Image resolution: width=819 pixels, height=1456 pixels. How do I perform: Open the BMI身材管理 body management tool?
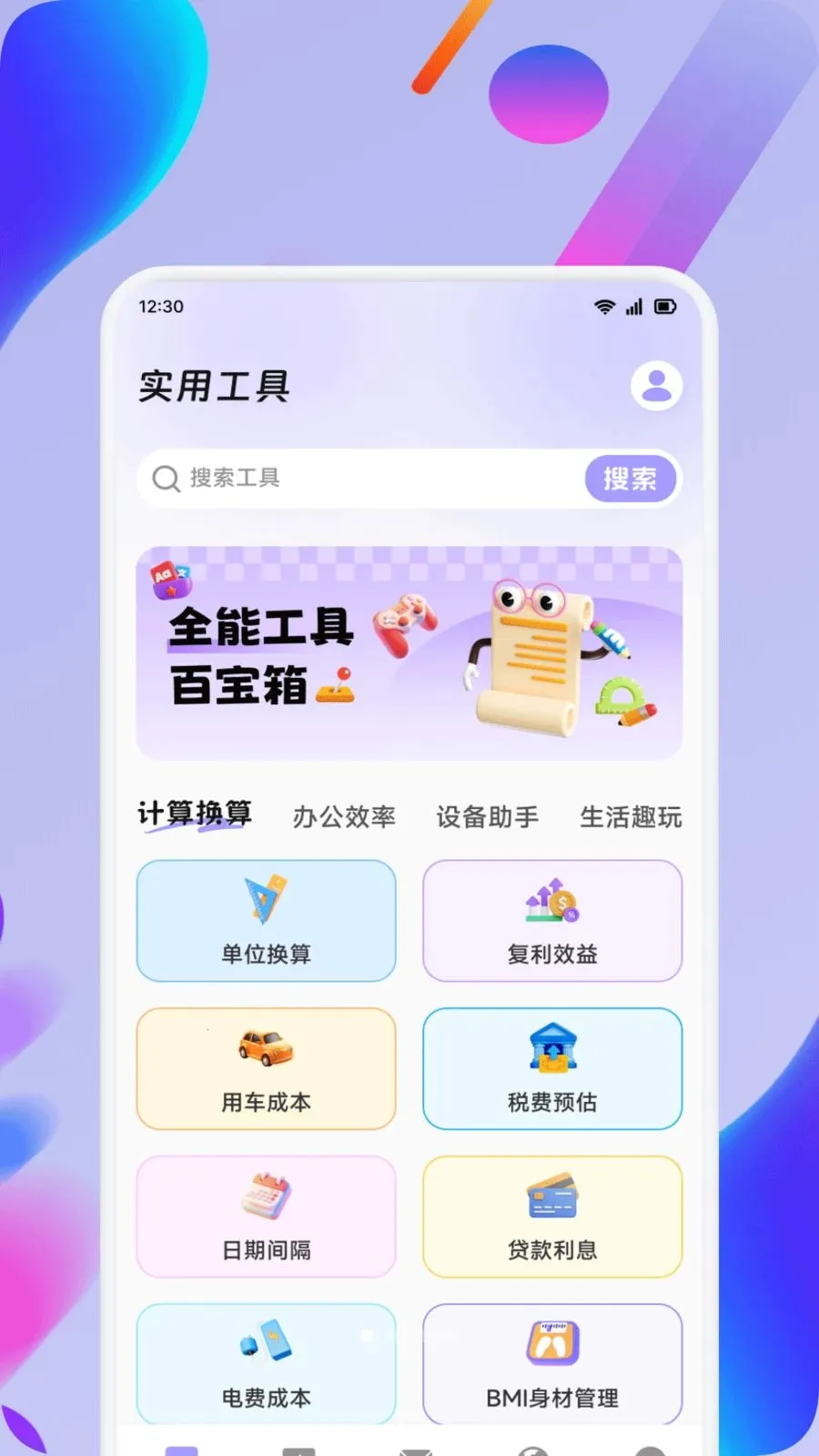[551, 1363]
